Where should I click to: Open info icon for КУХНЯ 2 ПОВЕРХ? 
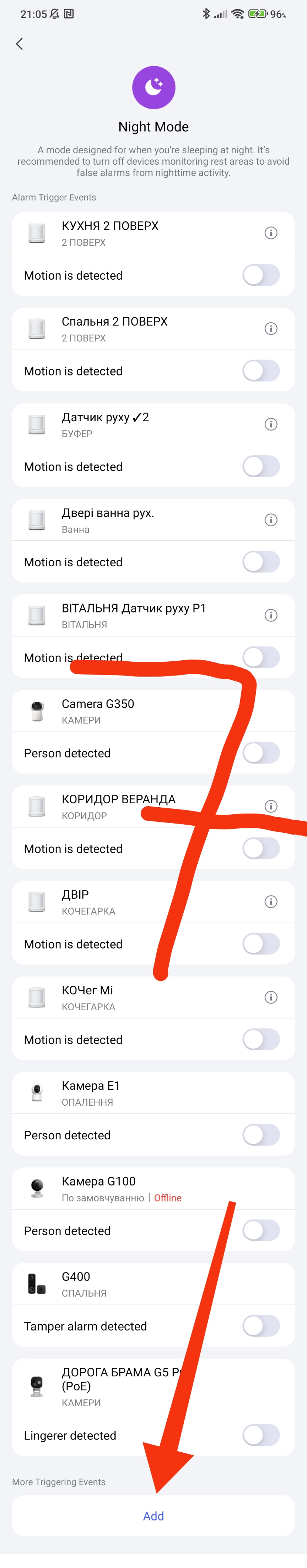(x=271, y=233)
